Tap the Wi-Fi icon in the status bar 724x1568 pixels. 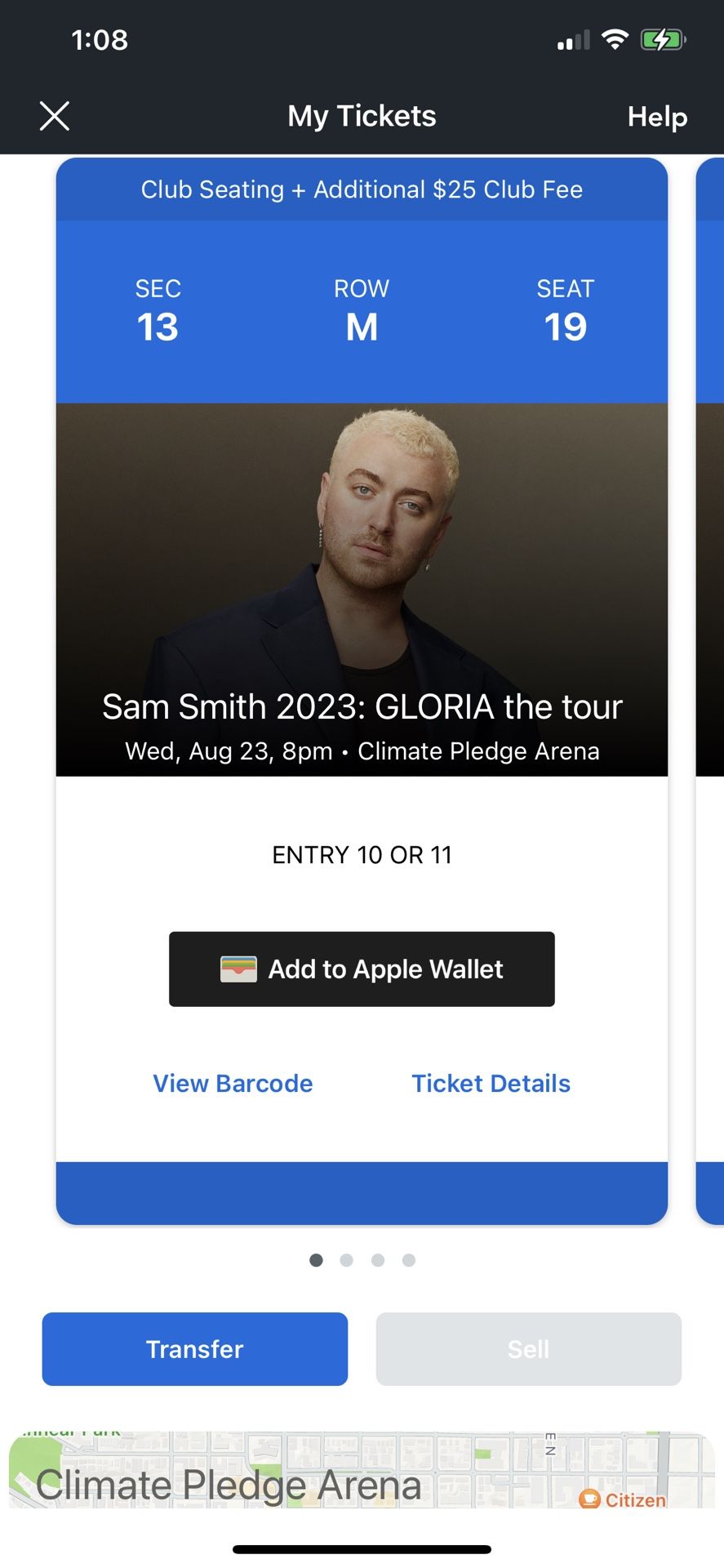tap(615, 38)
